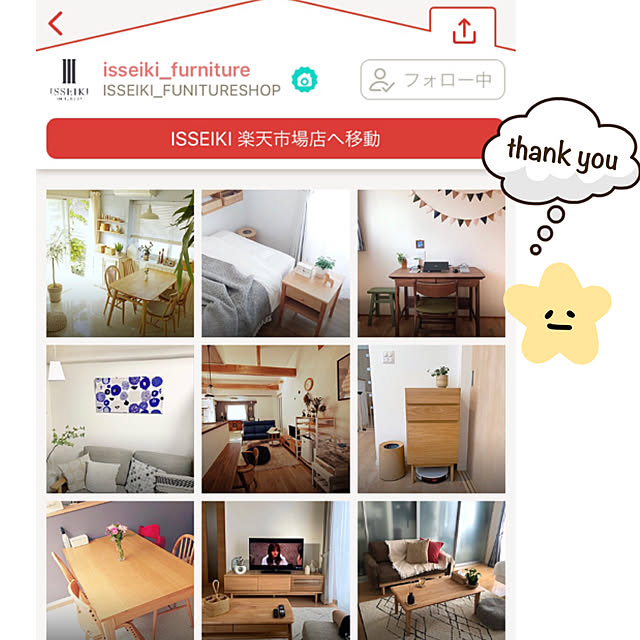Image resolution: width=640 pixels, height=640 pixels.
Task: Share this shop profile
Action: click(463, 31)
